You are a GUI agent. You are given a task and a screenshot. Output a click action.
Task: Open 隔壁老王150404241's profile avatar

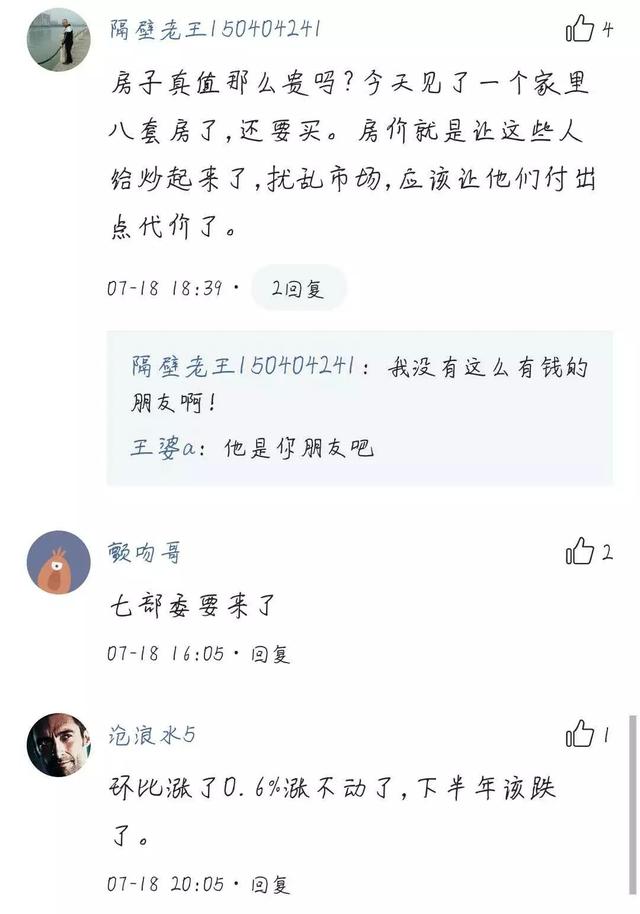57,39
